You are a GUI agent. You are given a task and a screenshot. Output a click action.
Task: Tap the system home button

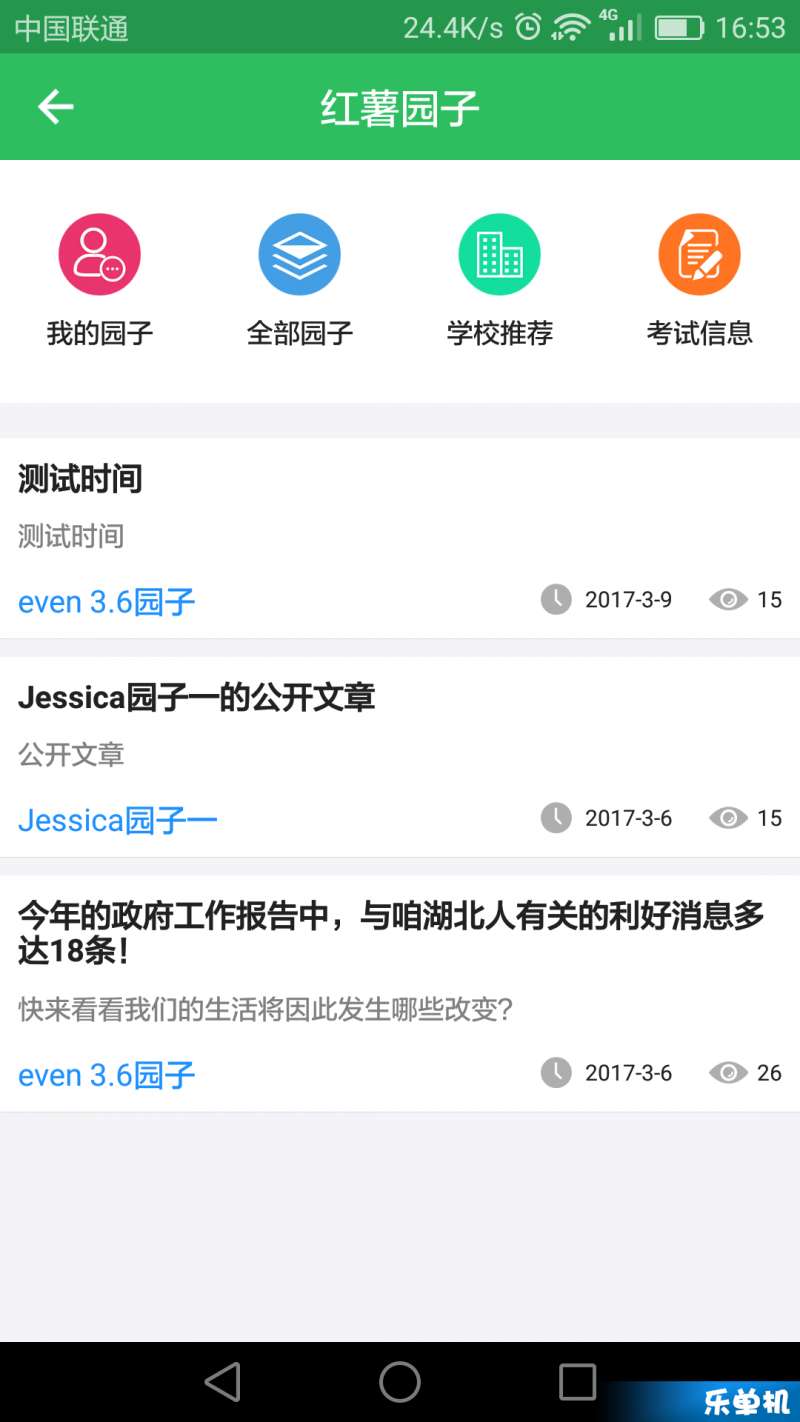[x=400, y=1382]
